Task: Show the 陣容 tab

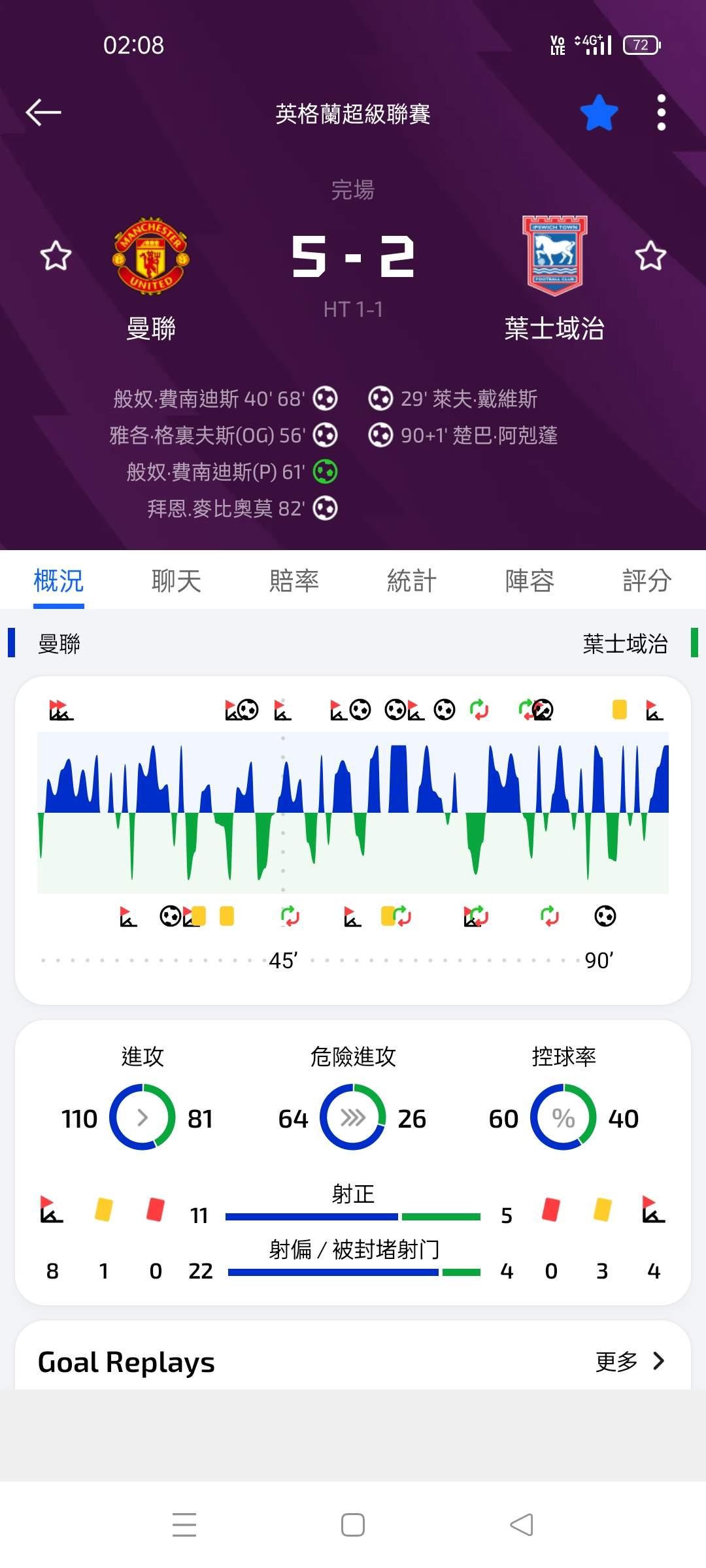Action: tap(529, 580)
